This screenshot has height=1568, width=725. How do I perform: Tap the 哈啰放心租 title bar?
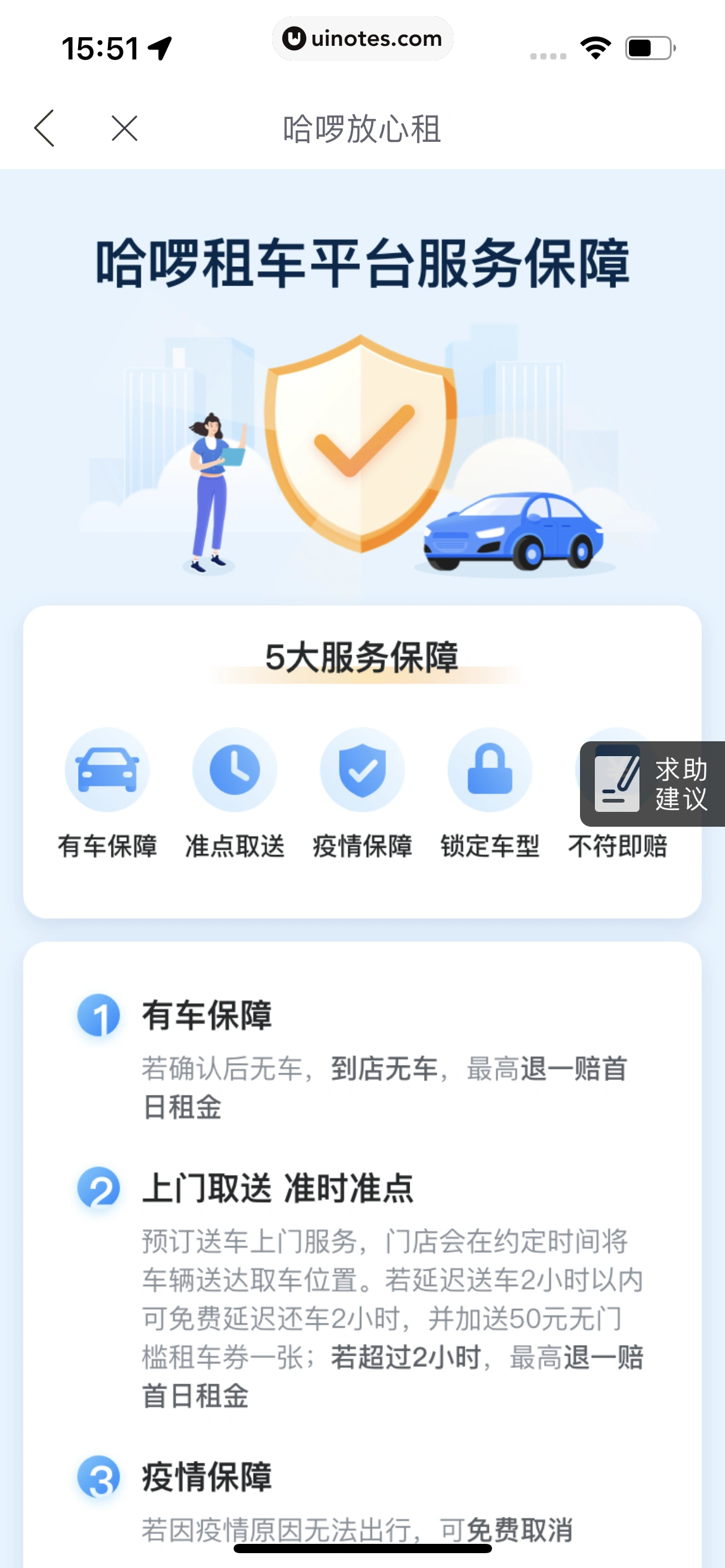(x=362, y=130)
